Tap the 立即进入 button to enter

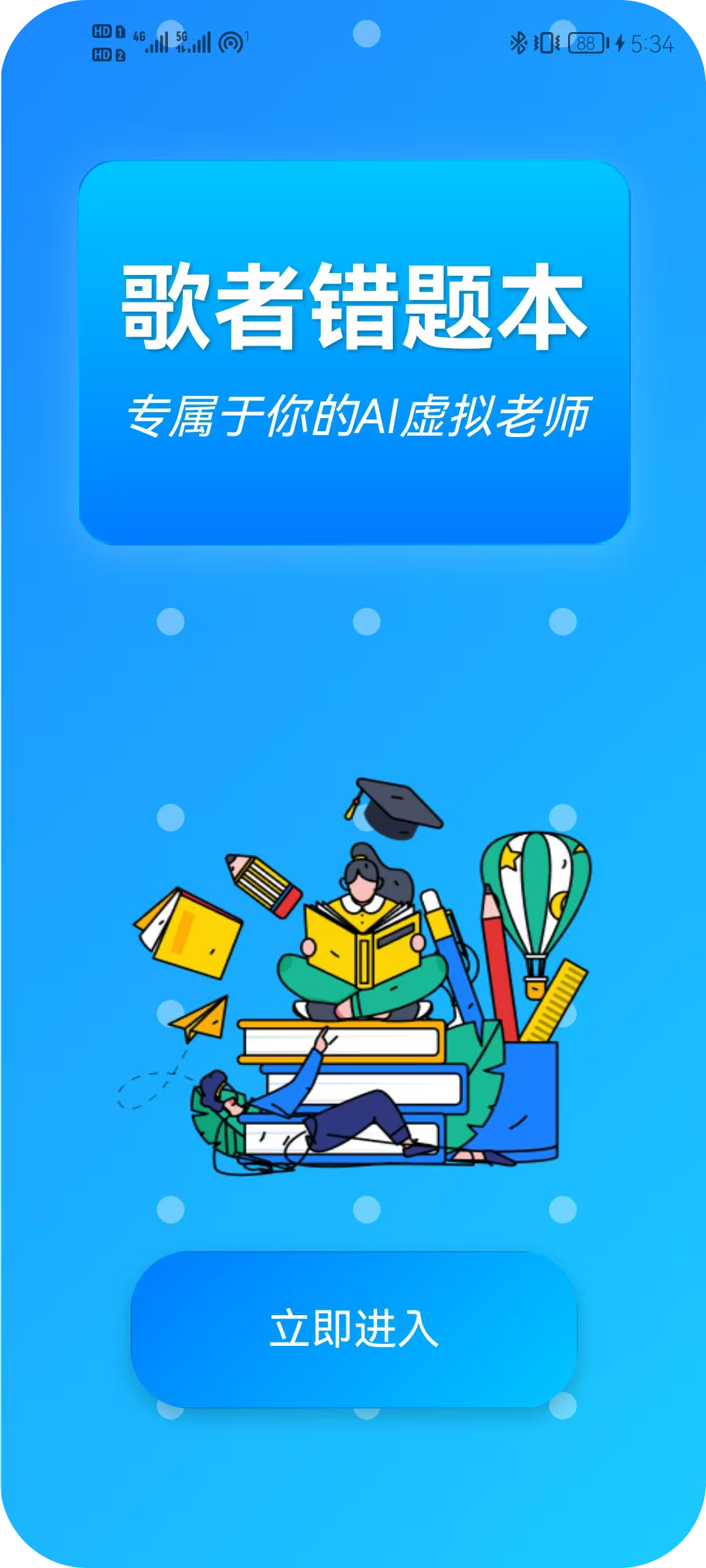pos(354,1329)
